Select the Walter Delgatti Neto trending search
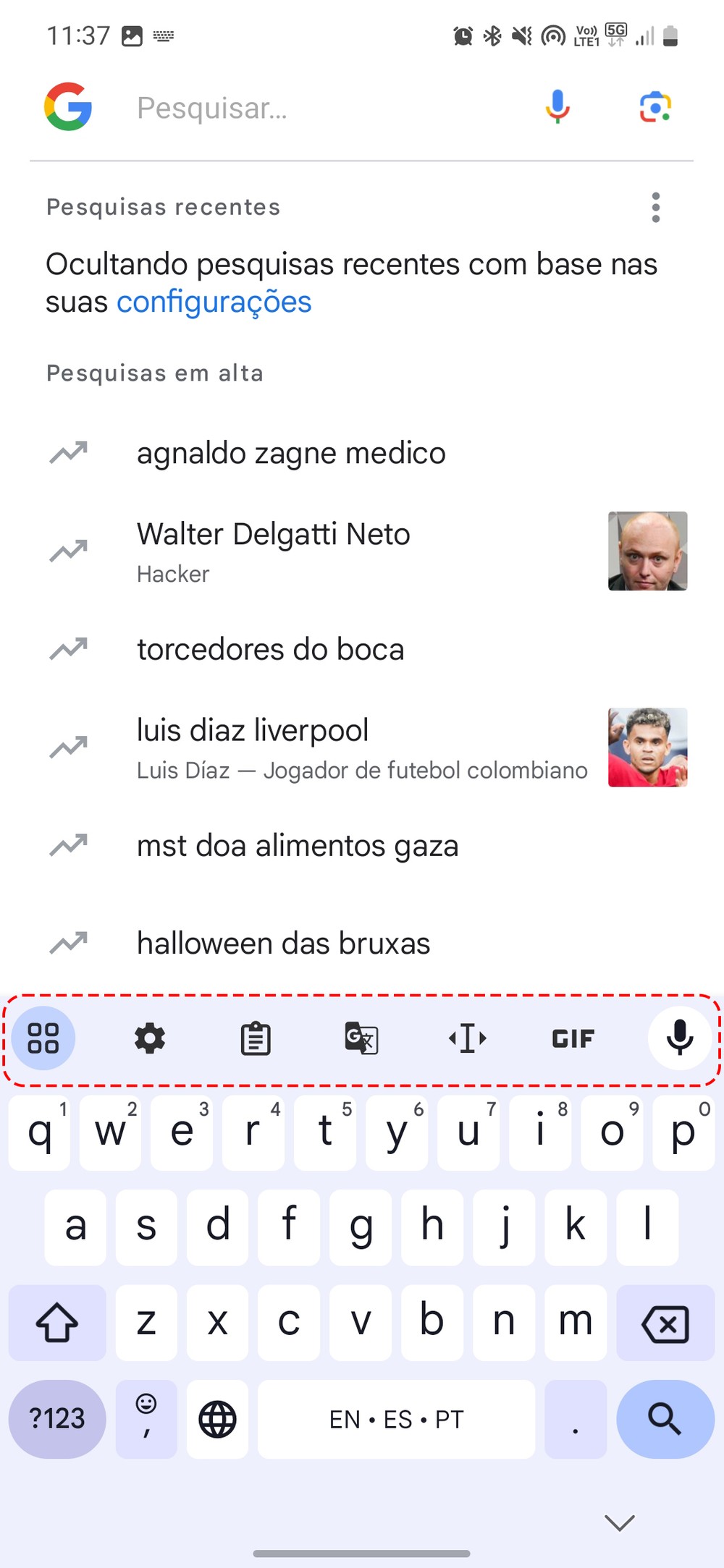724x1568 pixels. point(274,535)
